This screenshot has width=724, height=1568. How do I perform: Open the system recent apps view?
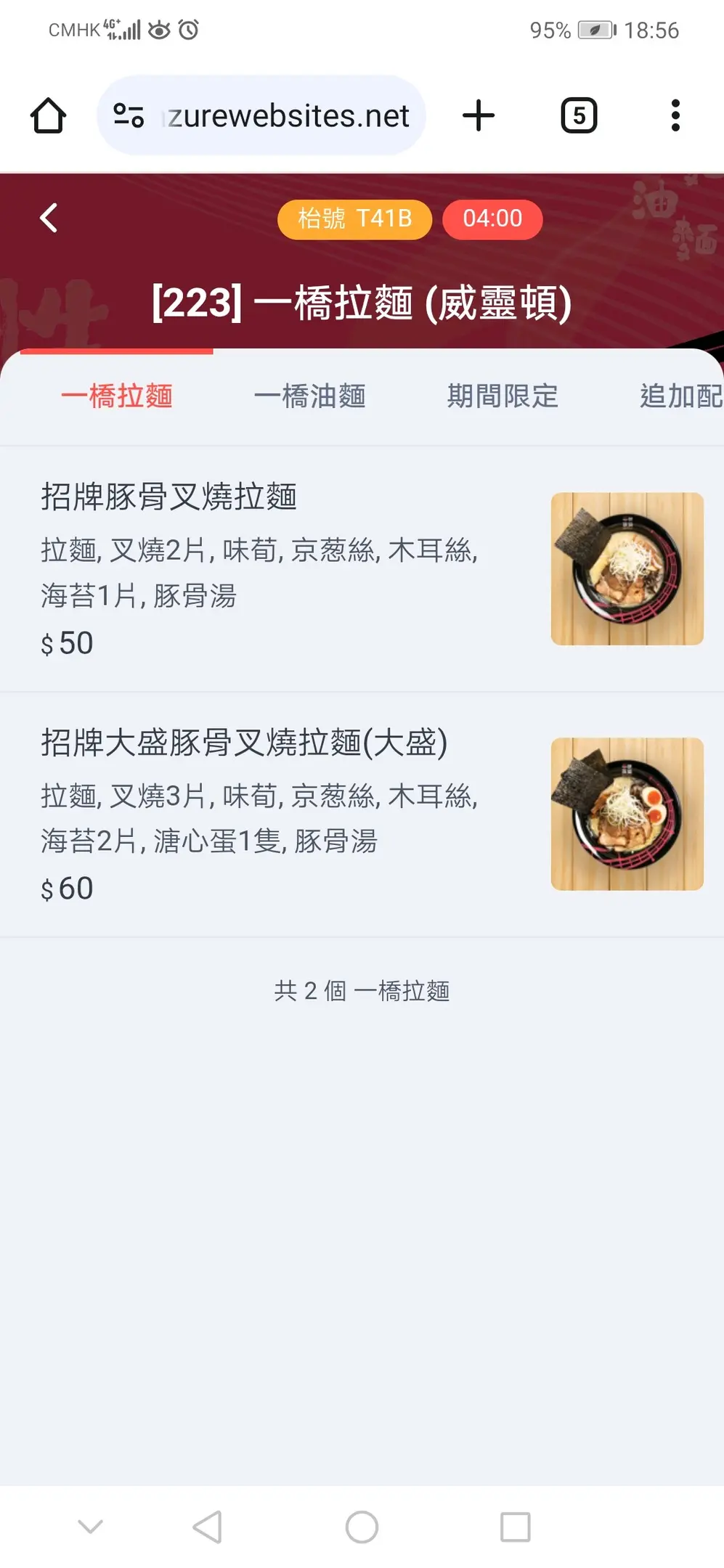[x=516, y=1527]
